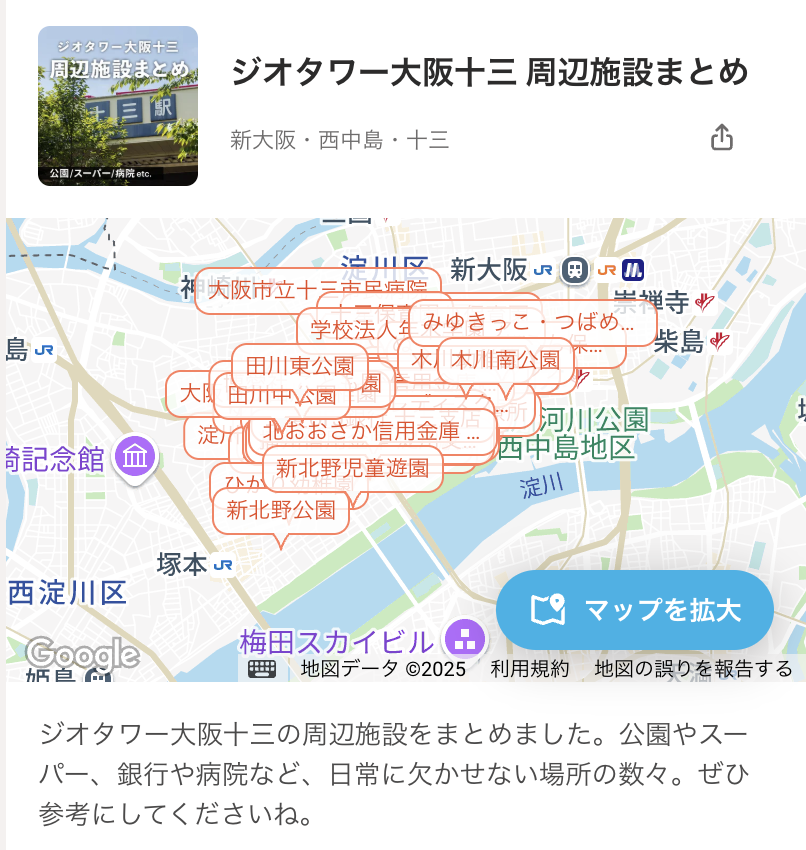Open the 新北野公園 map marker

point(281,511)
